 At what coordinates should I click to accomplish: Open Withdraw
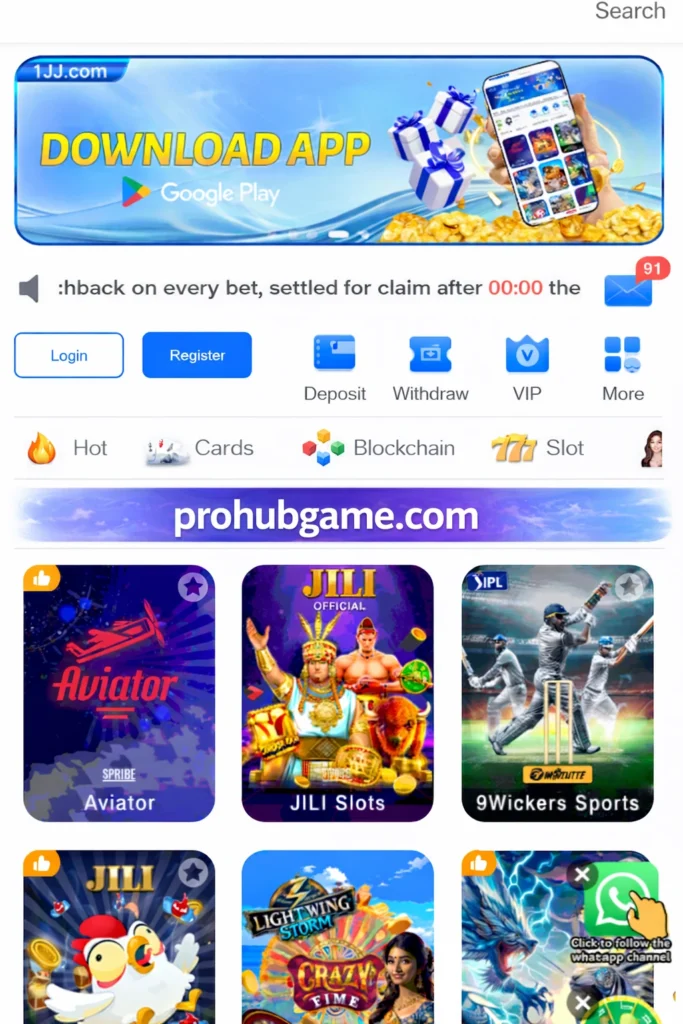coord(430,368)
